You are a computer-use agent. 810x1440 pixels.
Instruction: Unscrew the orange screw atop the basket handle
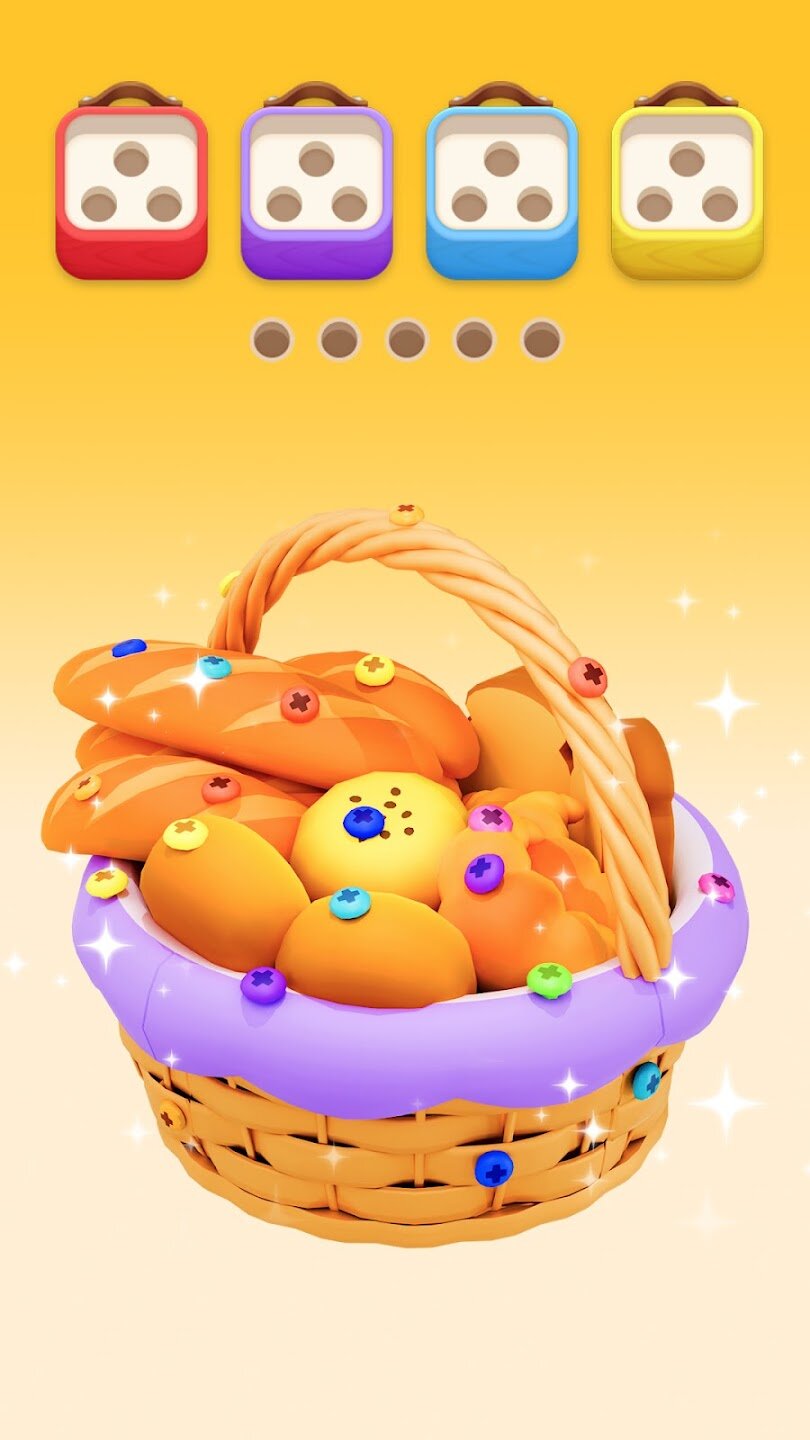pos(406,514)
